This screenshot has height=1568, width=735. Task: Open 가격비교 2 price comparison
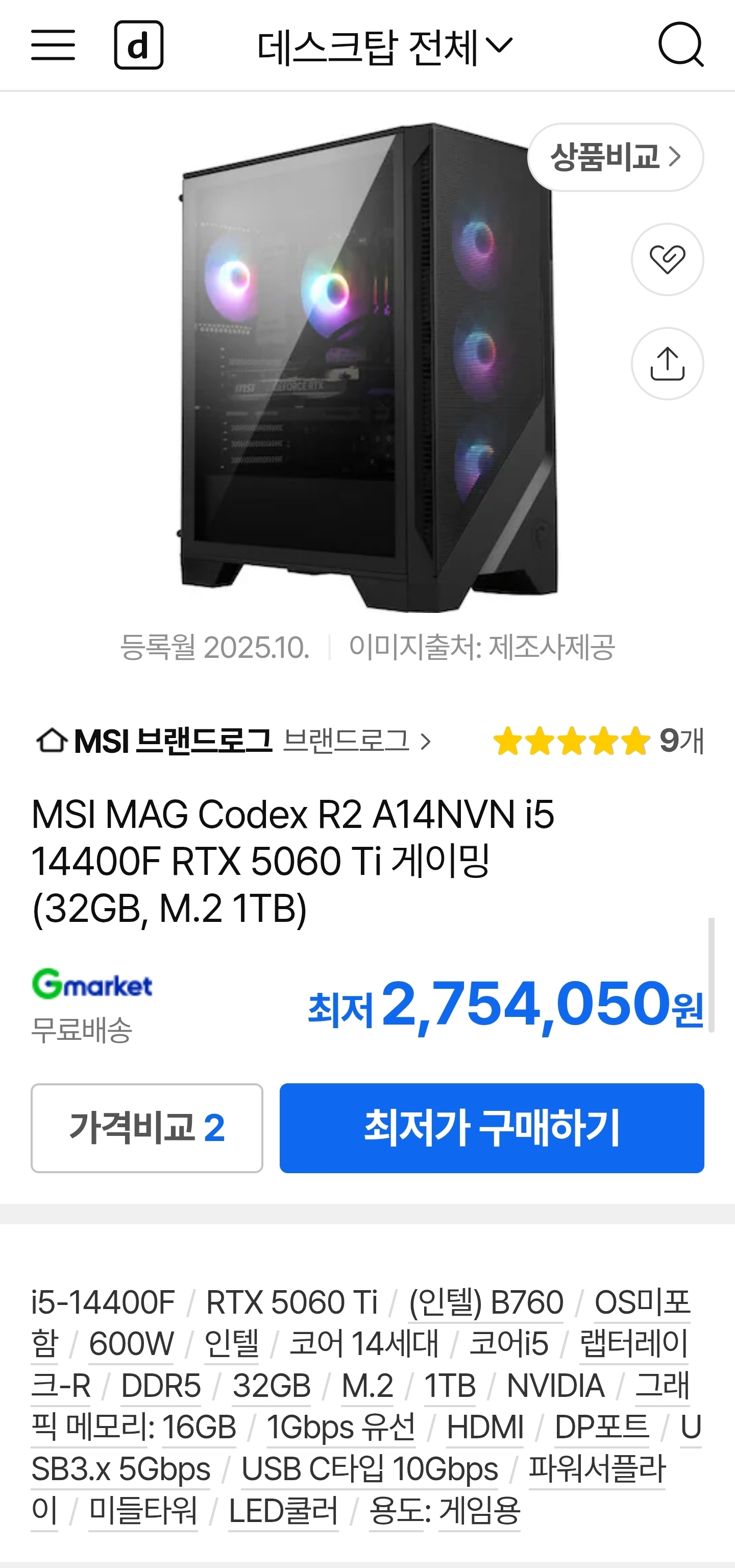pos(146,1128)
